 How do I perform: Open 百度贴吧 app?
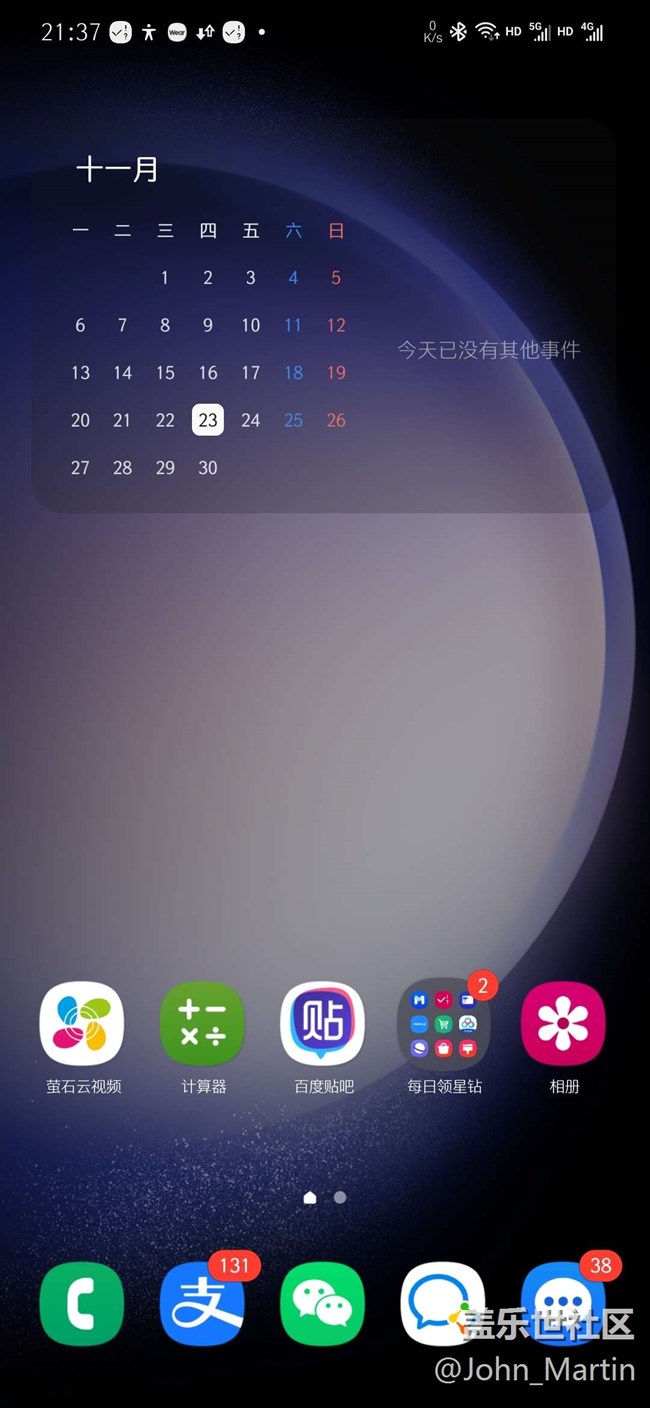click(323, 1024)
